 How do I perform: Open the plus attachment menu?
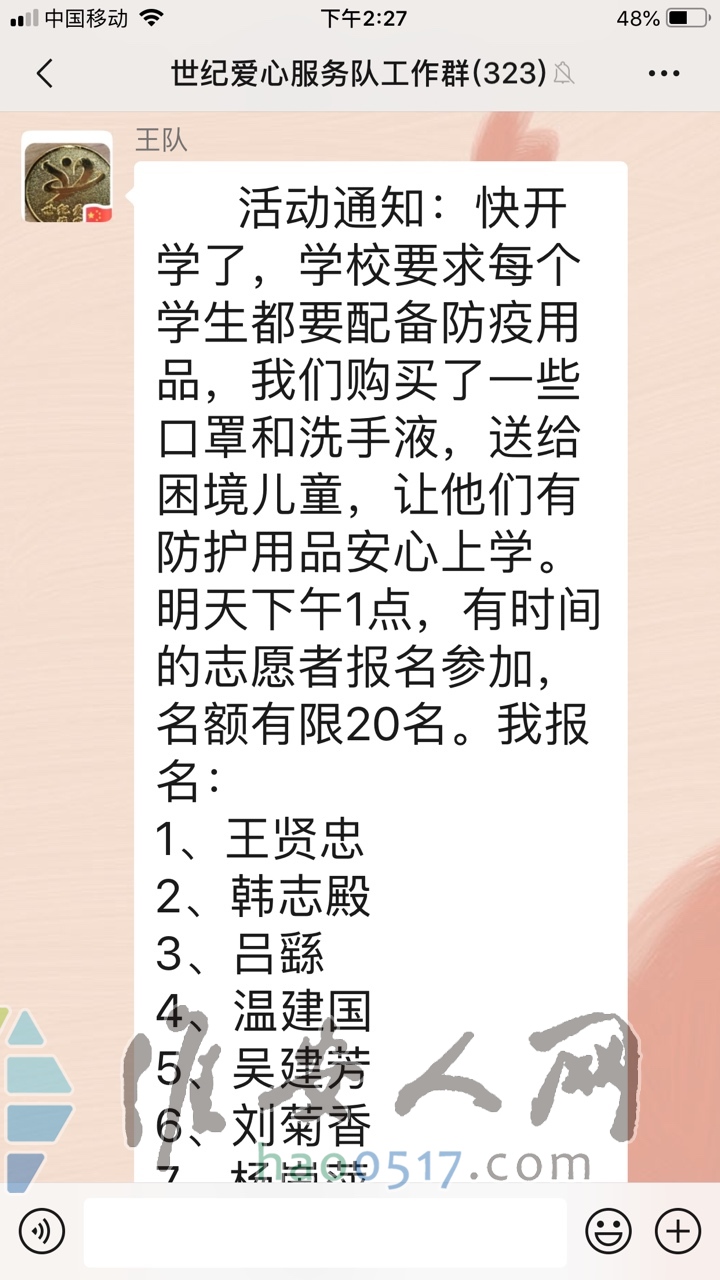pos(677,1231)
